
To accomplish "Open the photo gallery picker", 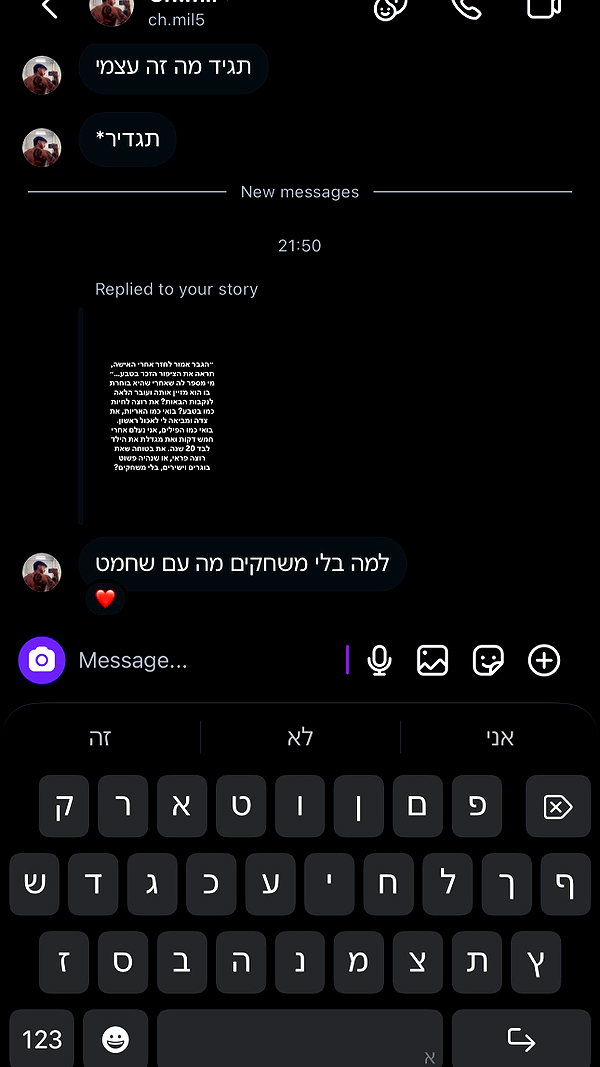I will click(433, 660).
